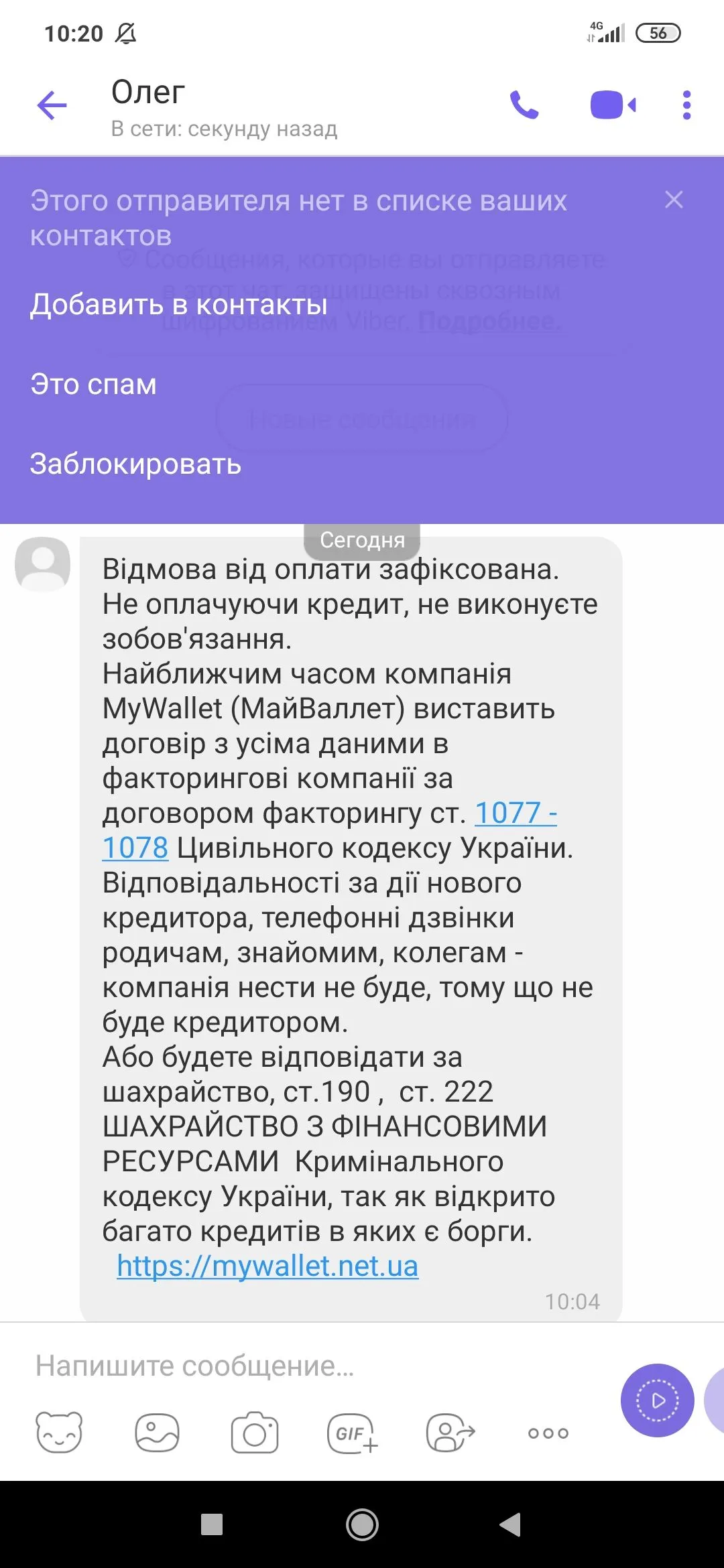Go to the Android home screen
Image resolution: width=724 pixels, height=1568 pixels.
(x=362, y=1524)
